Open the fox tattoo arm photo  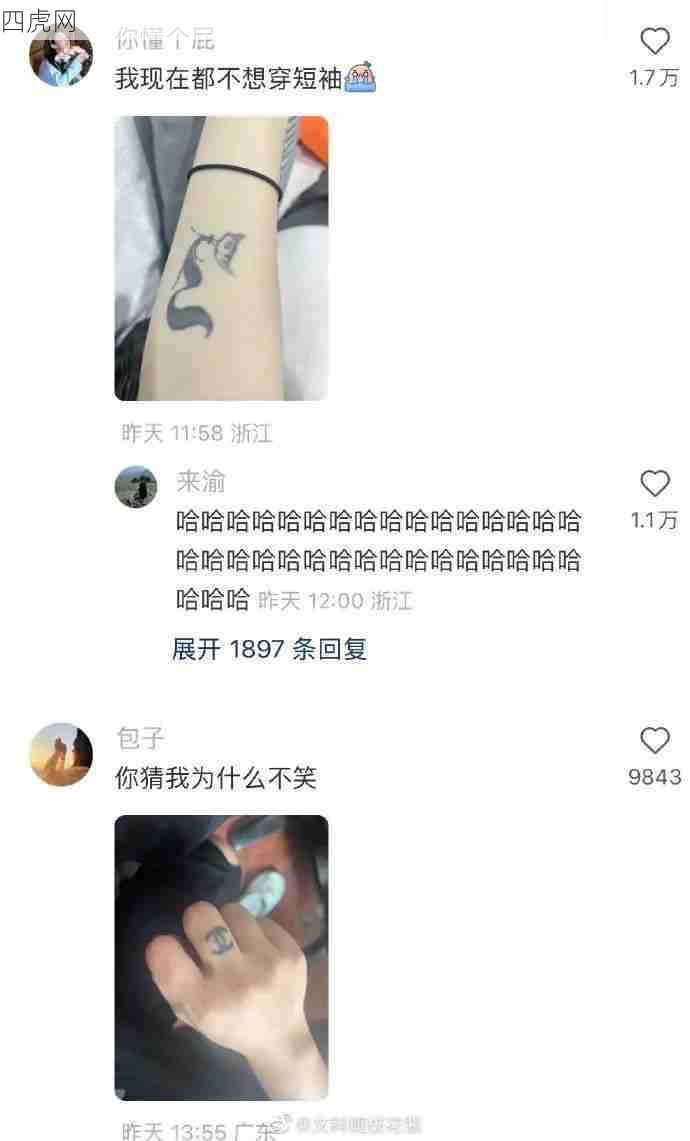pos(221,258)
